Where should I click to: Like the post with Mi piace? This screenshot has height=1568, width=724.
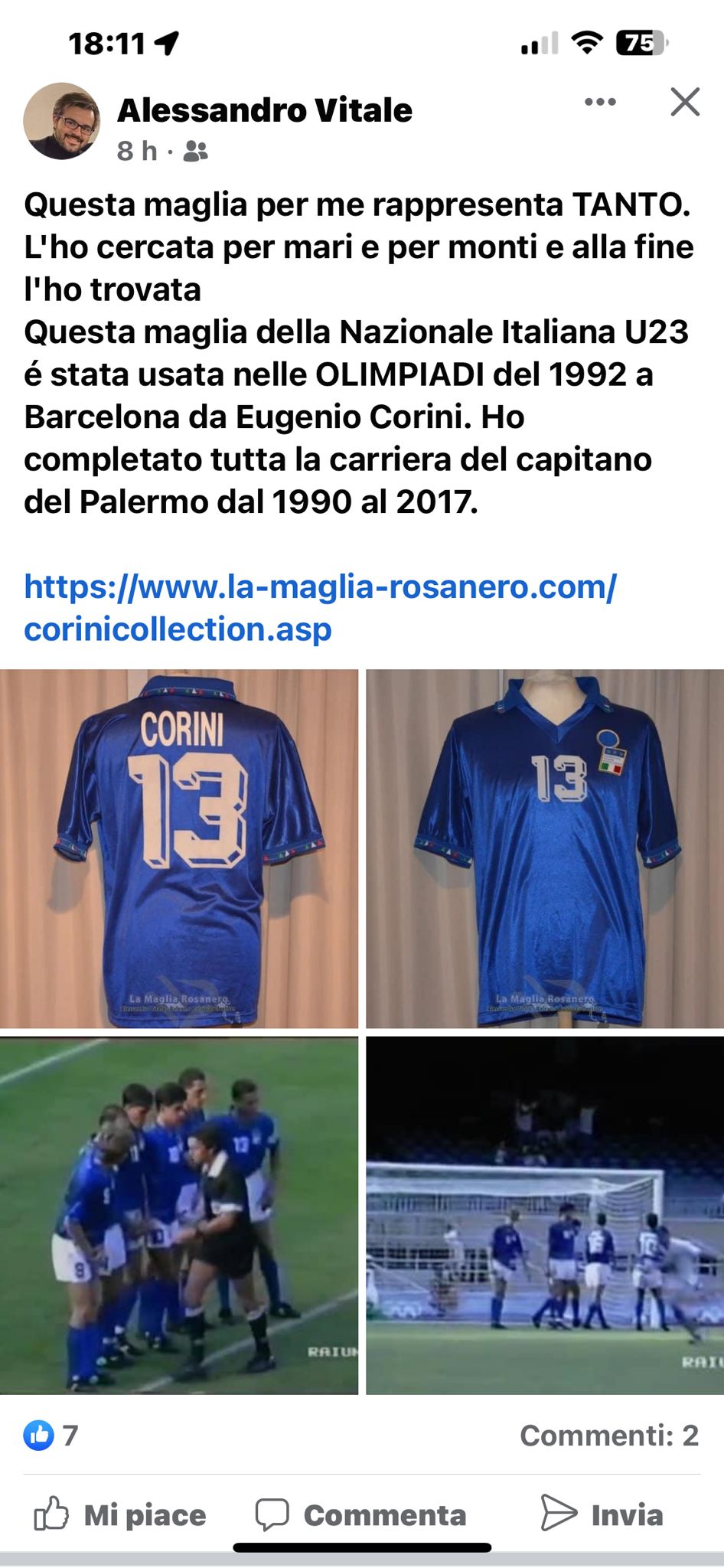coord(120,1515)
